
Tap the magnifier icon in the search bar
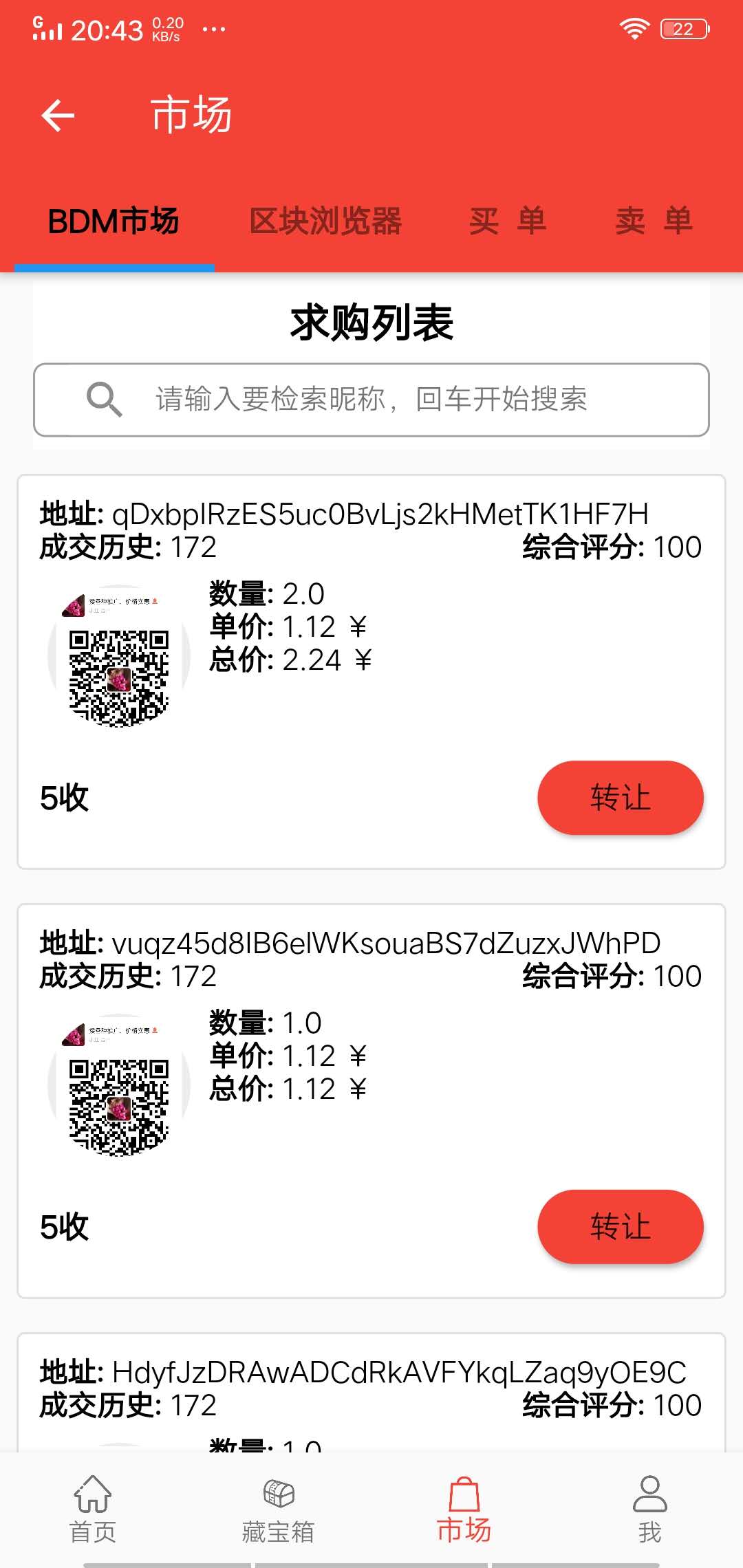pos(103,398)
